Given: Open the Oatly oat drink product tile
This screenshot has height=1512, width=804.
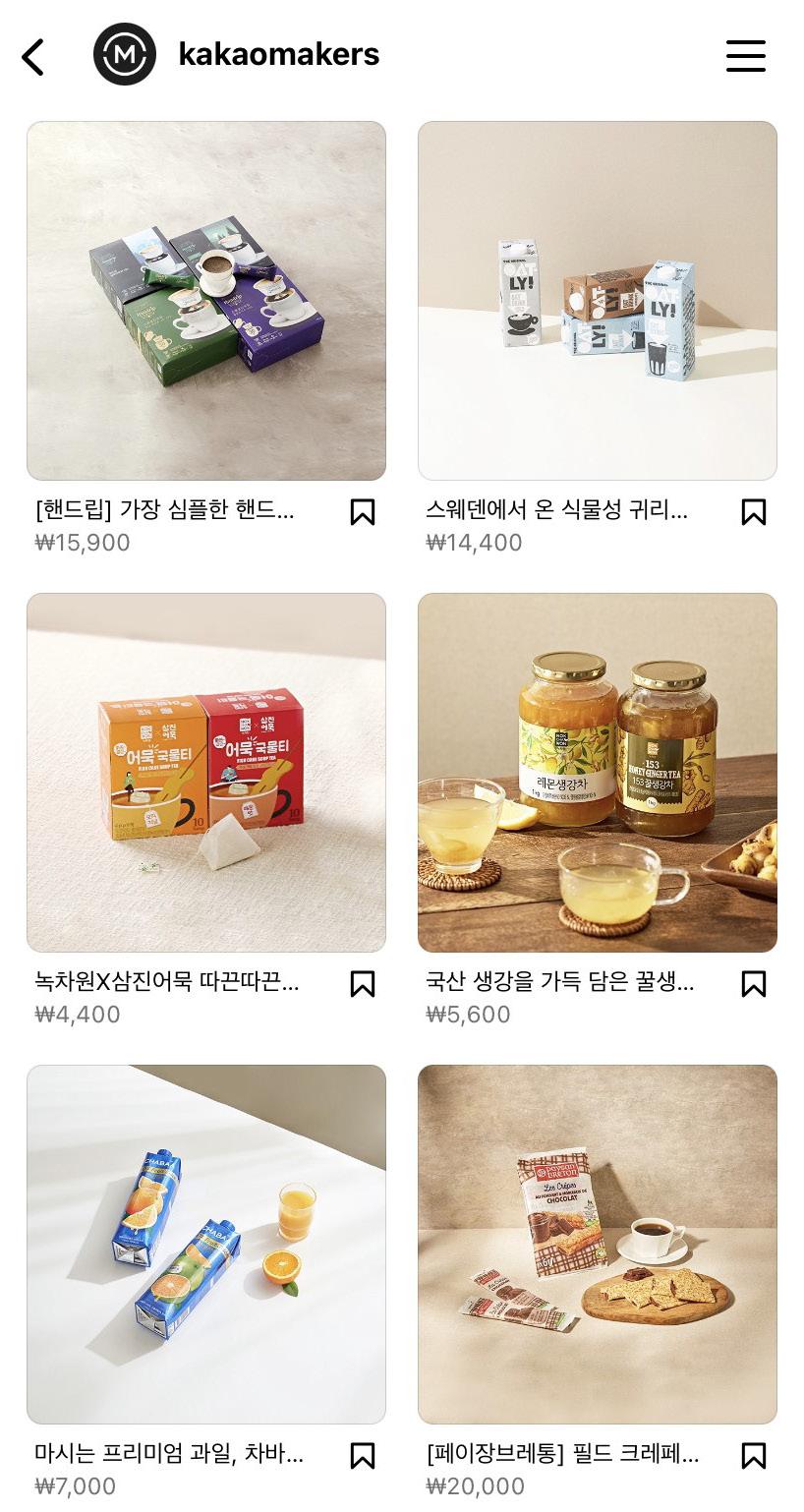Looking at the screenshot, I should (x=598, y=301).
